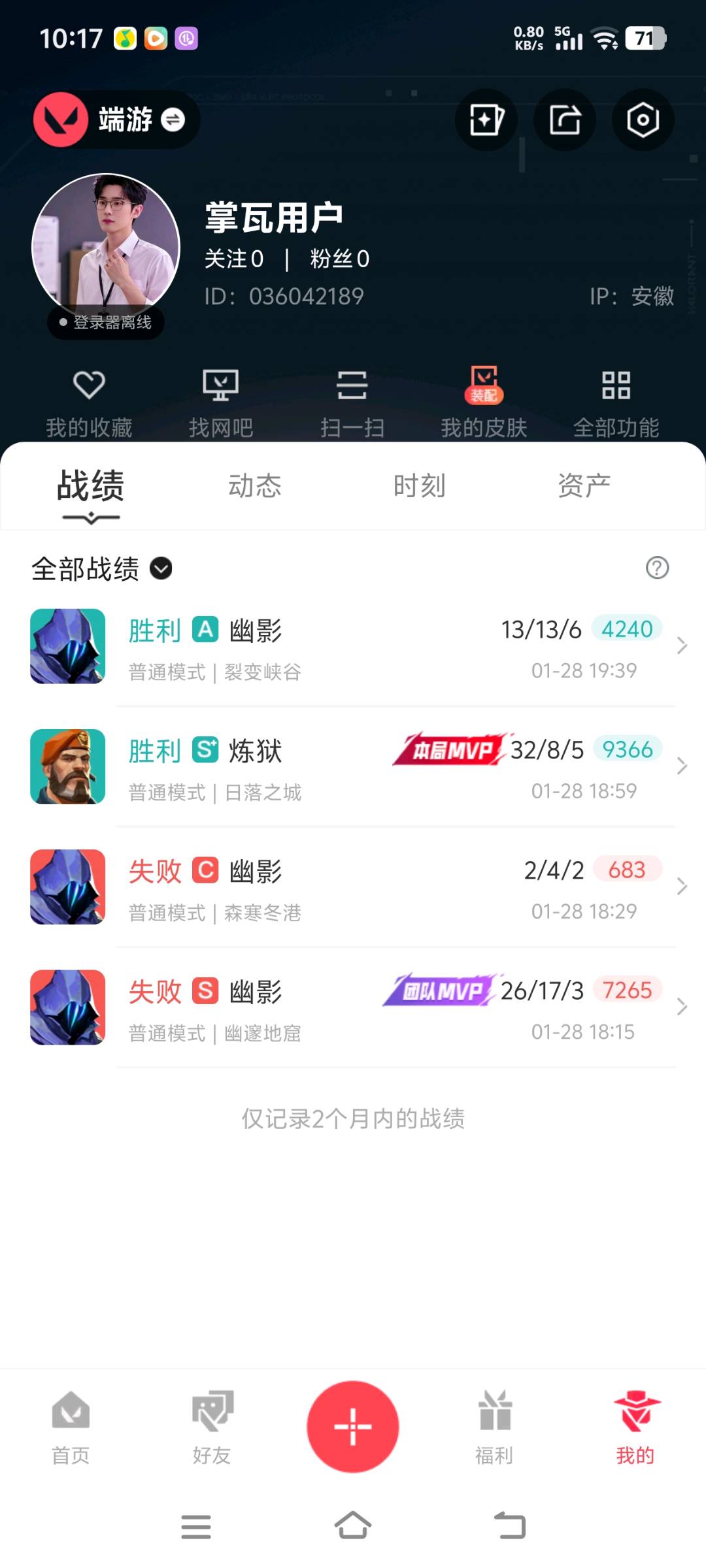Open 我的收藏 favorites
The image size is (706, 1568).
[x=89, y=402]
